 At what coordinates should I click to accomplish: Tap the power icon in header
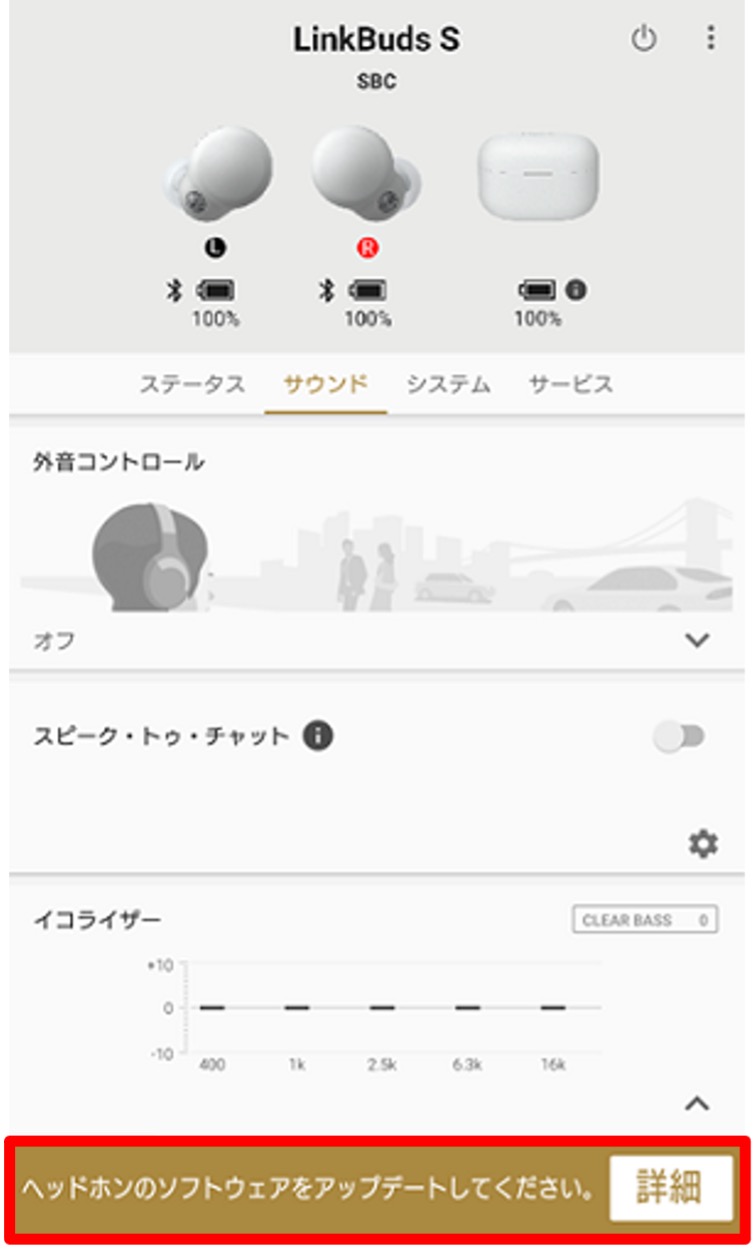click(x=643, y=39)
